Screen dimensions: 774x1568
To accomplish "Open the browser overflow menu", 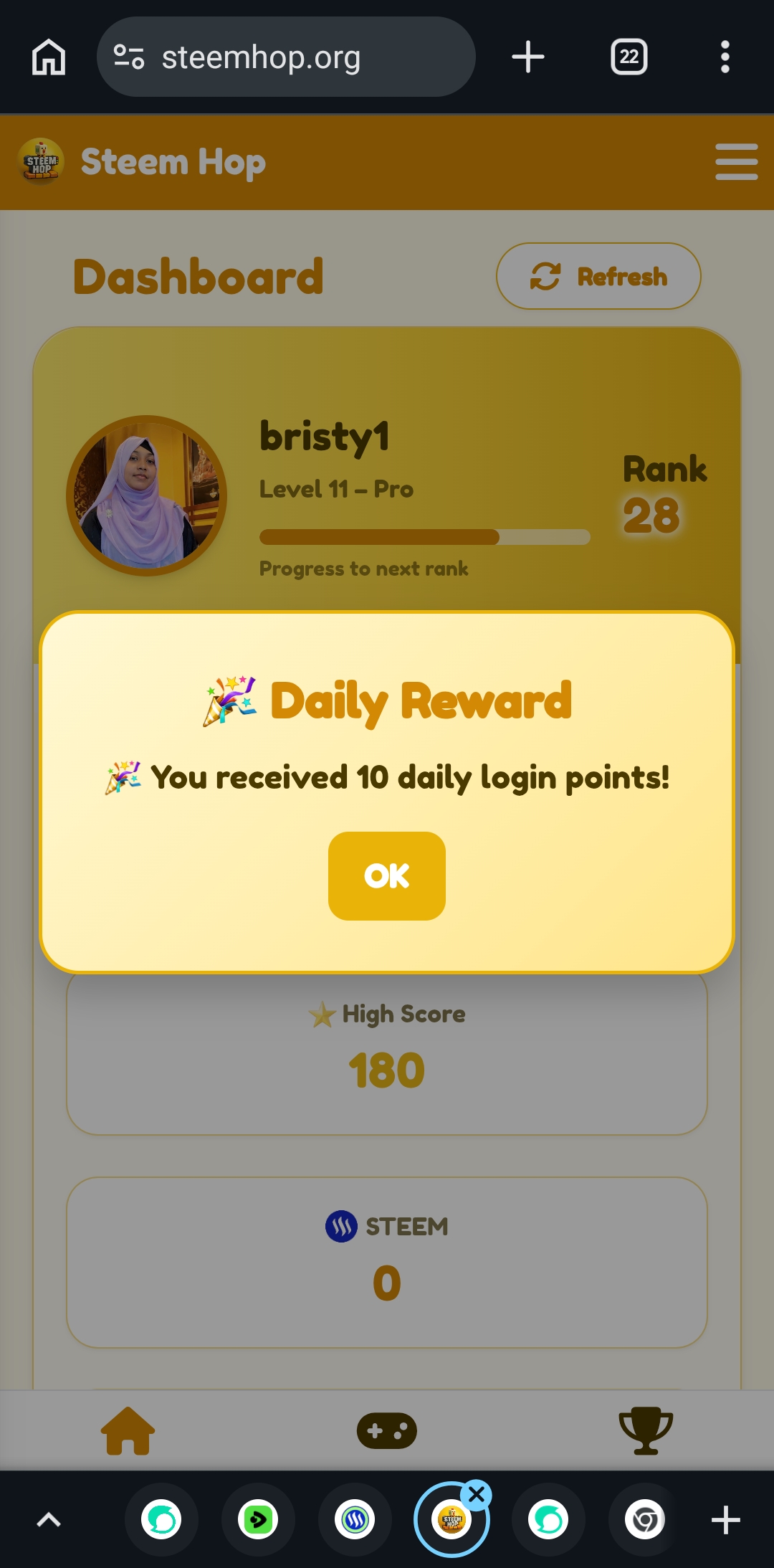I will tap(725, 57).
